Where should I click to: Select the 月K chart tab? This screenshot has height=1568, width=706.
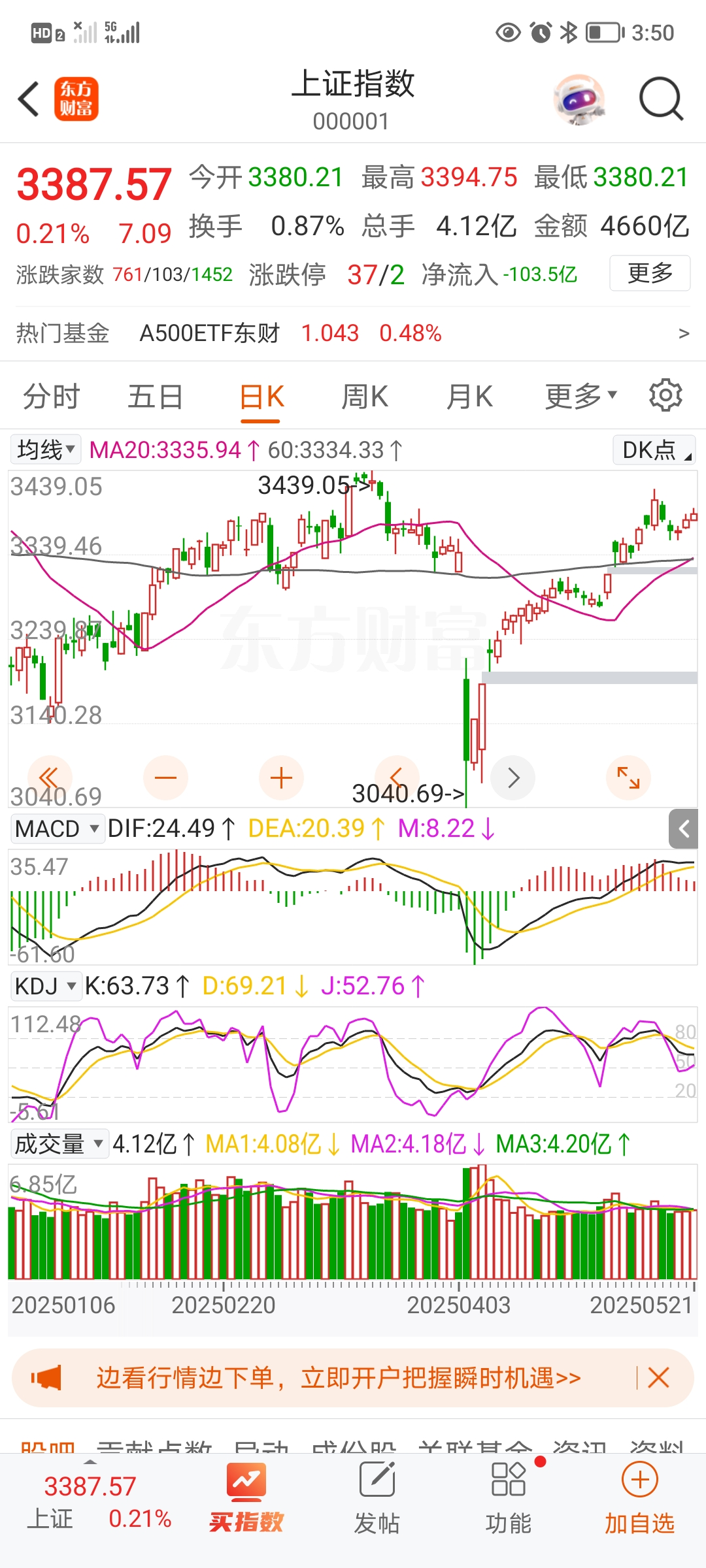tap(469, 397)
